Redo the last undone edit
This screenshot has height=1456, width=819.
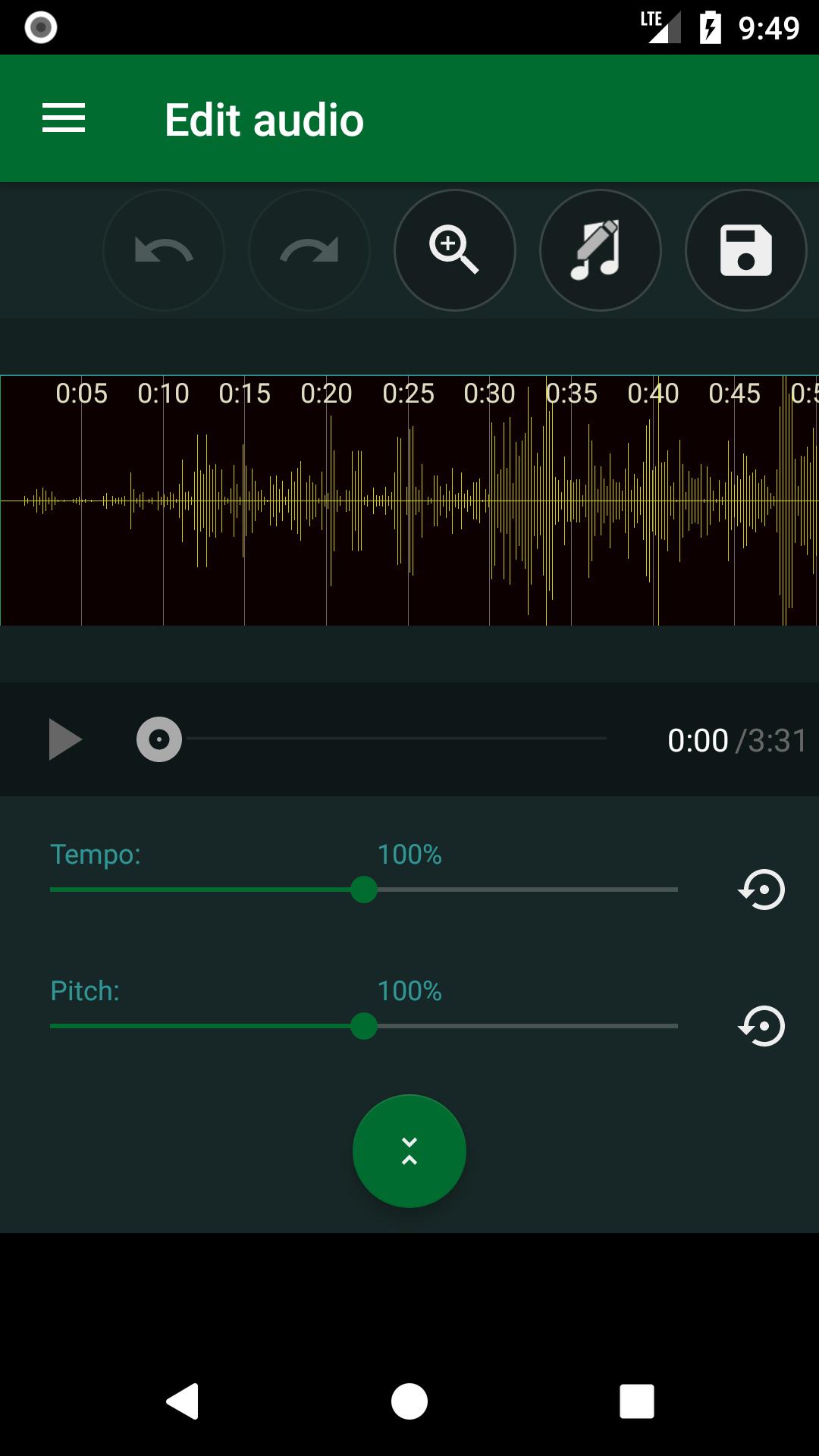pos(309,250)
